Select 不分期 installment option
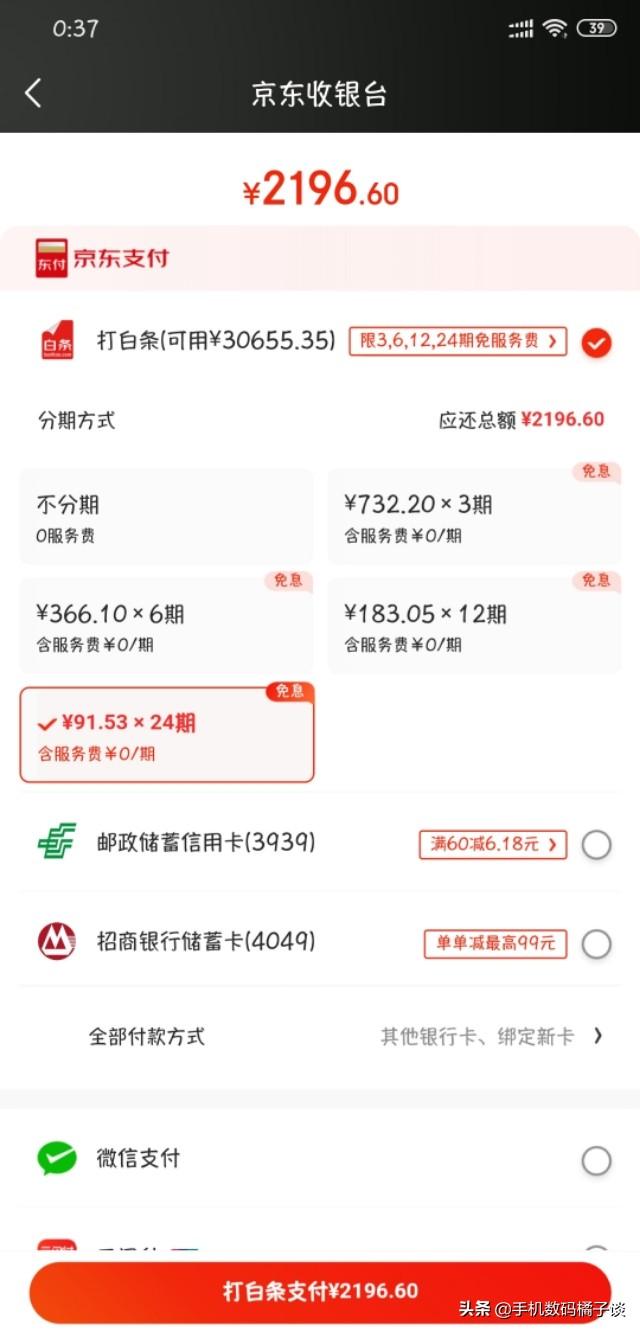Screen dimensions: 640x1332 [x=166, y=517]
